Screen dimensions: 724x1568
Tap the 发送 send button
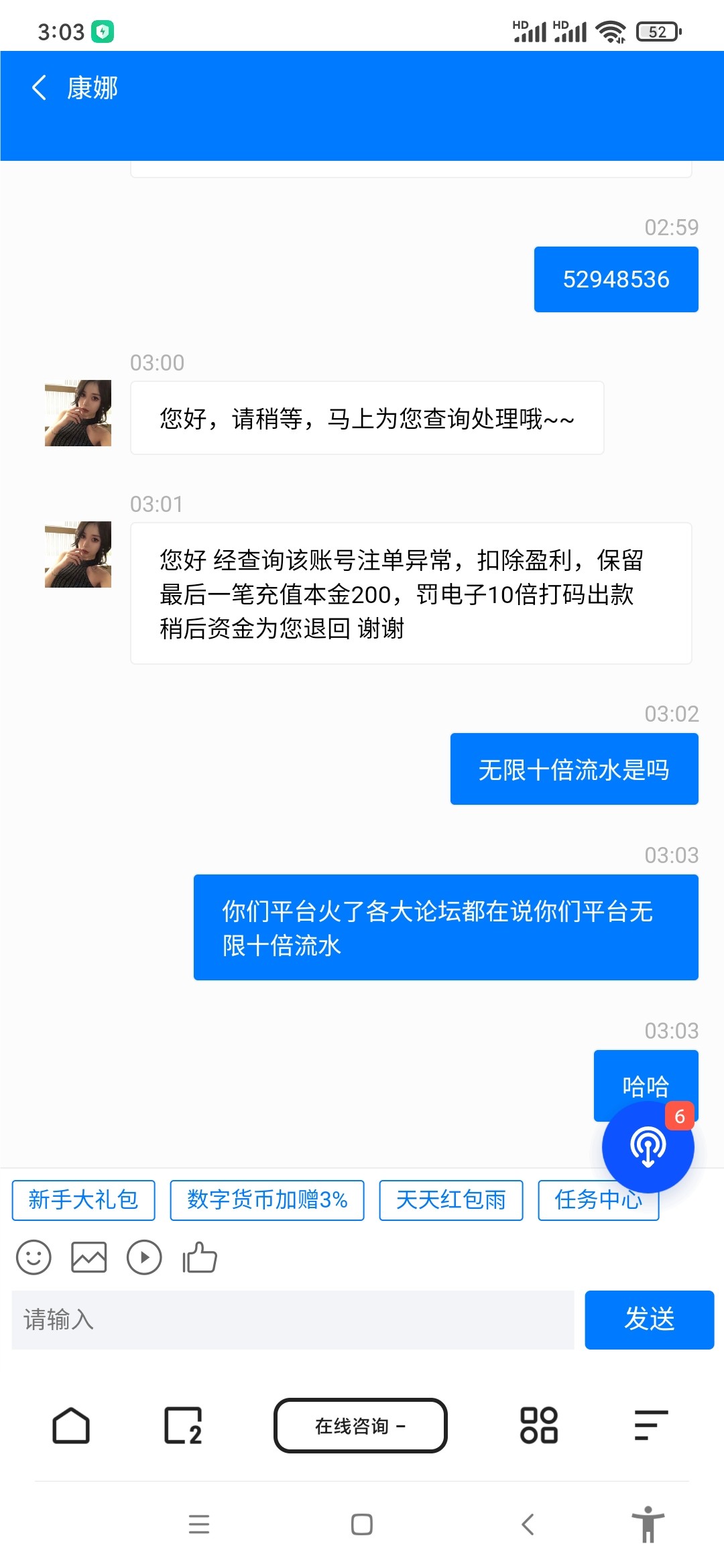649,1319
